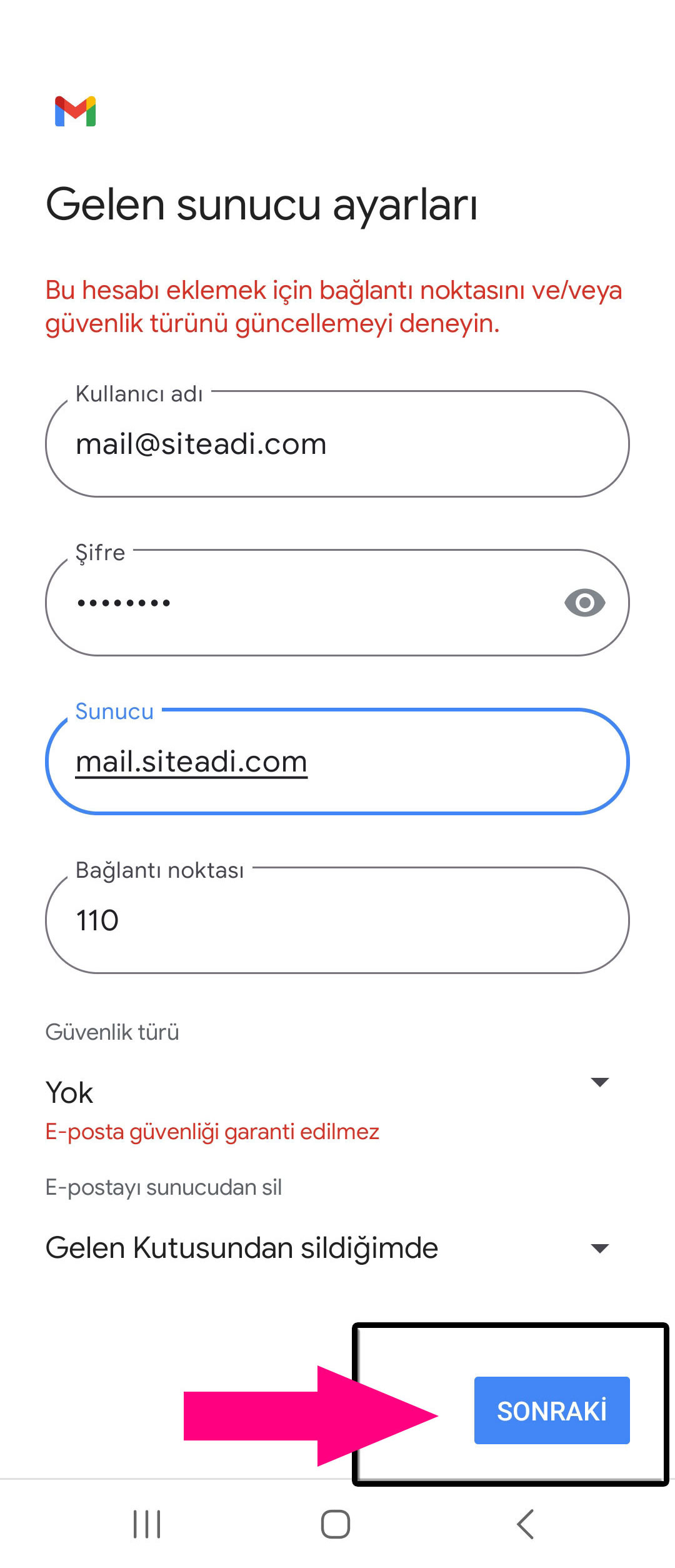Tap the Sunucu server field

[x=337, y=762]
